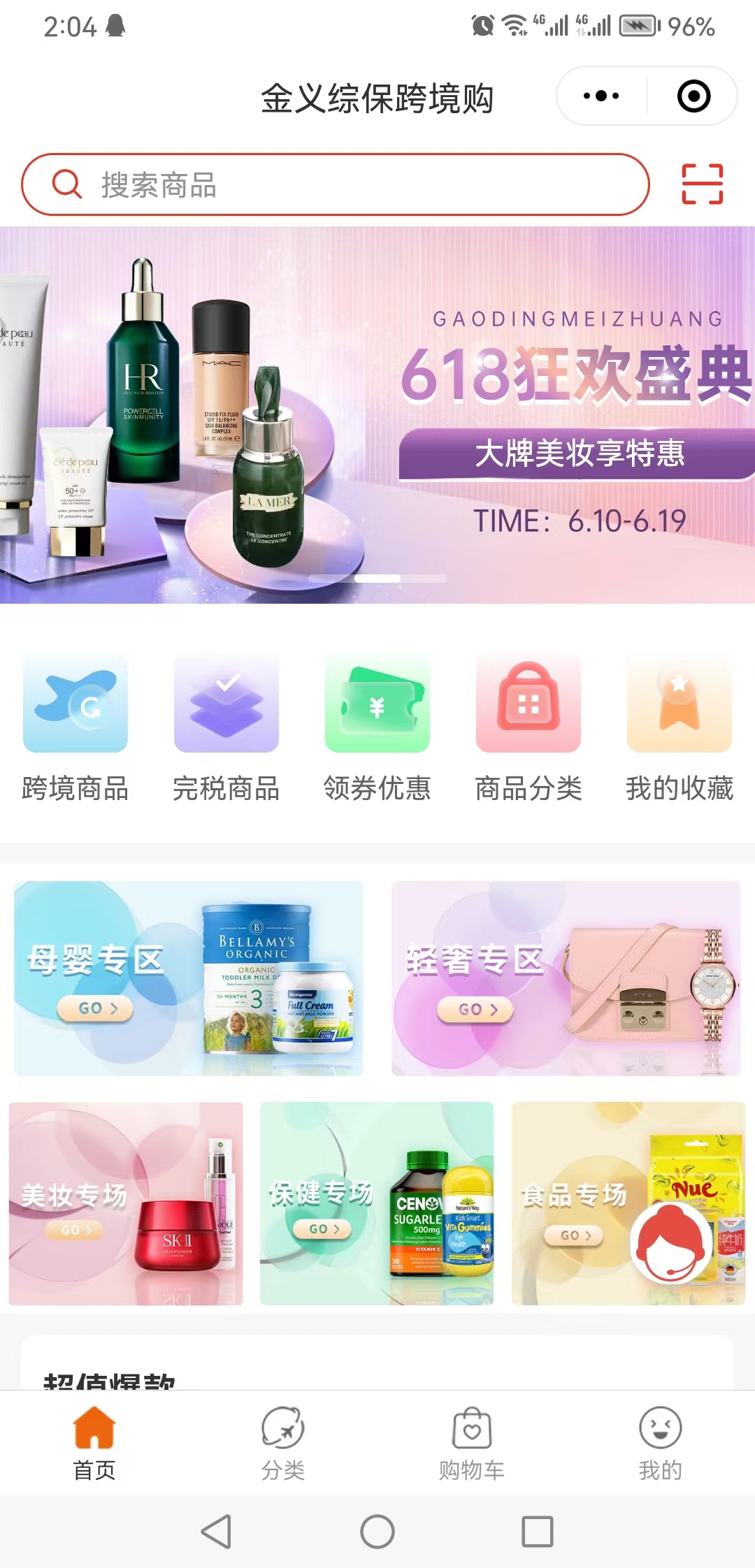The height and width of the screenshot is (1568, 755).
Task: Tap the system back button
Action: pos(216,1532)
